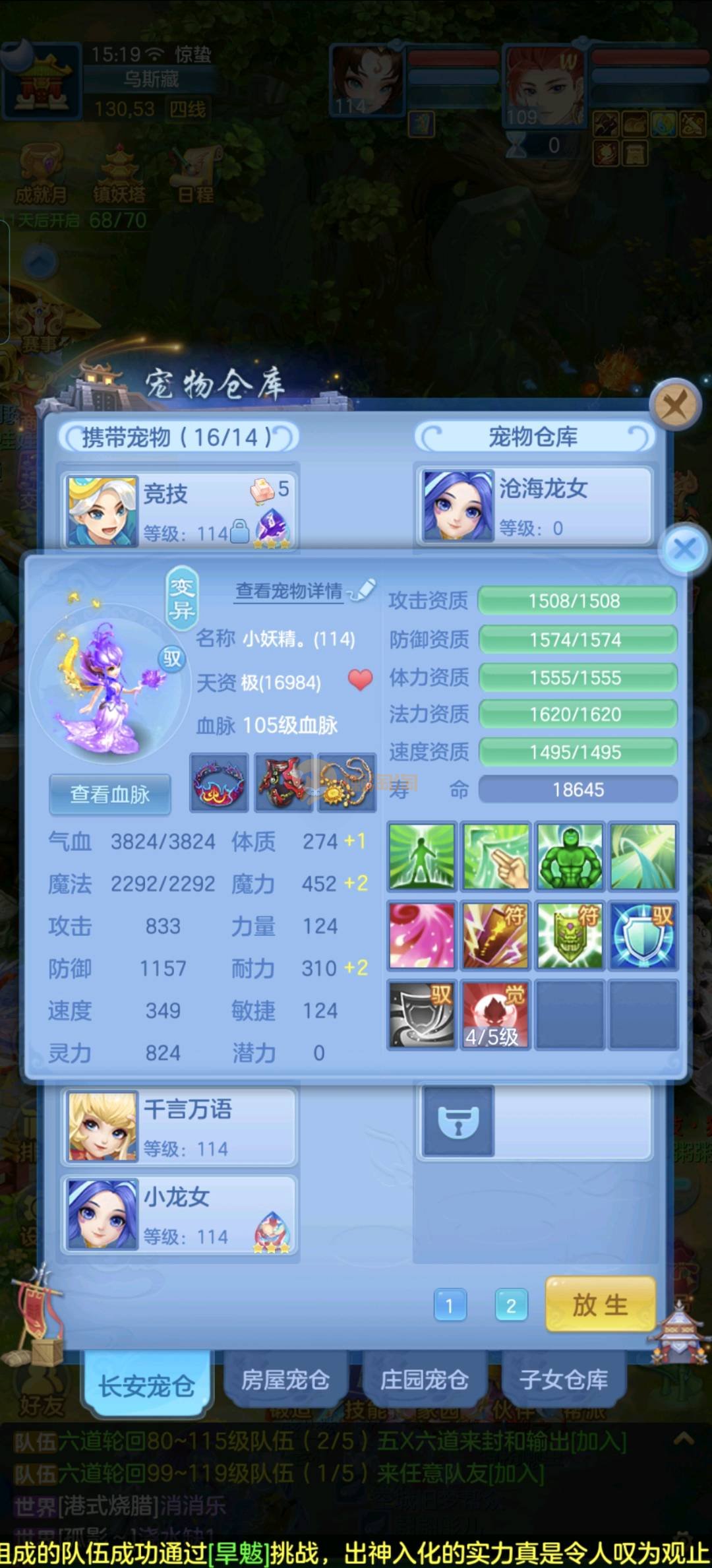Switch to 庄园宠仓 tab
712x1568 pixels.
coord(424,1379)
